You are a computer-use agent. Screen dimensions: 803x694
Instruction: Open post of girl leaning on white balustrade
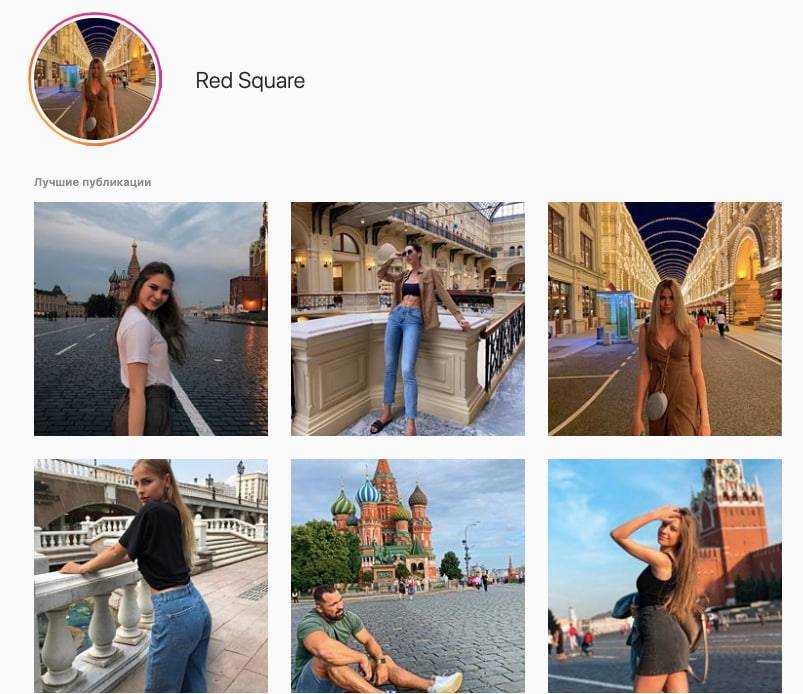[x=151, y=576]
